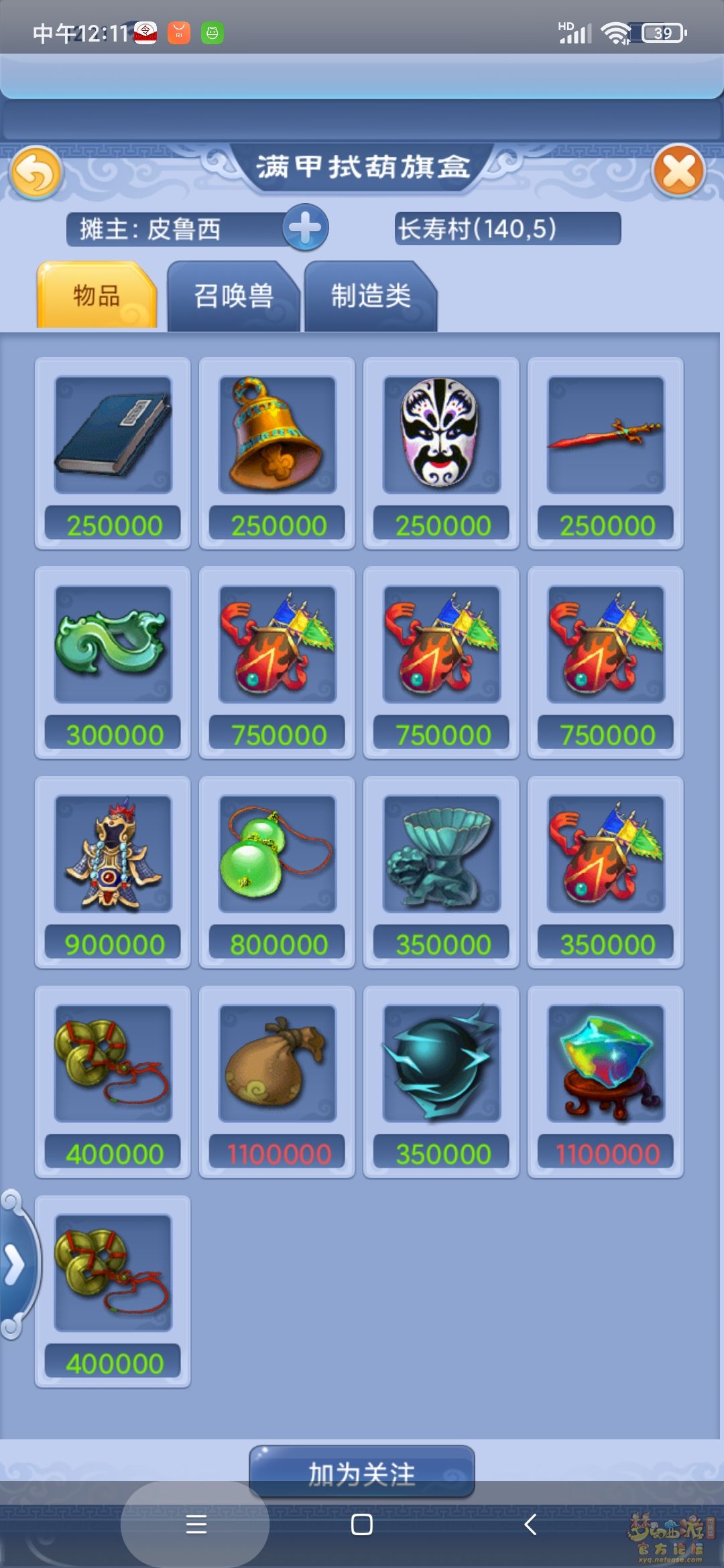Image resolution: width=724 pixels, height=1568 pixels.
Task: Select the brown sack item priced 1100000
Action: pos(277,1063)
